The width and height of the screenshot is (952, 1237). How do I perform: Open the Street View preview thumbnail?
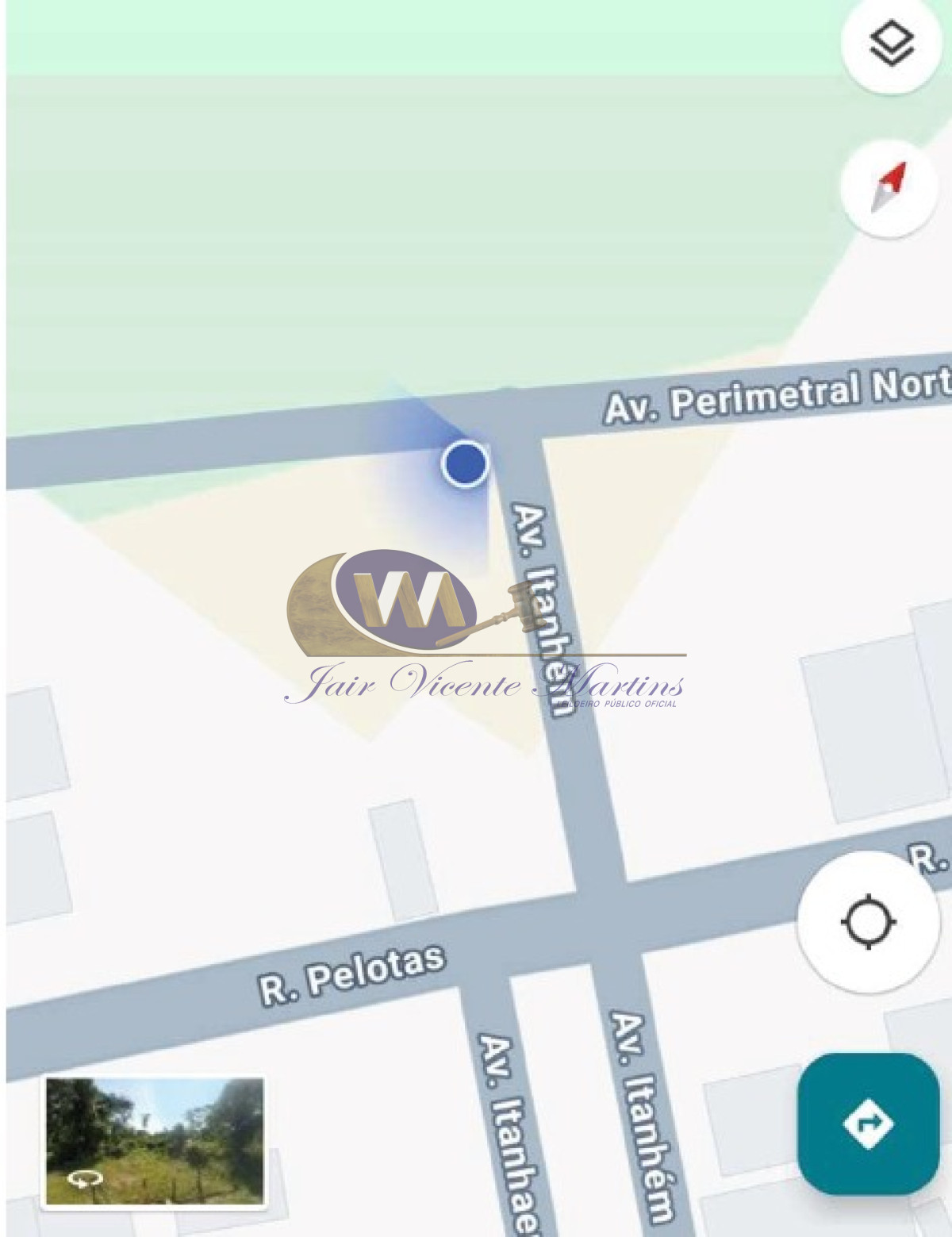[x=155, y=1140]
